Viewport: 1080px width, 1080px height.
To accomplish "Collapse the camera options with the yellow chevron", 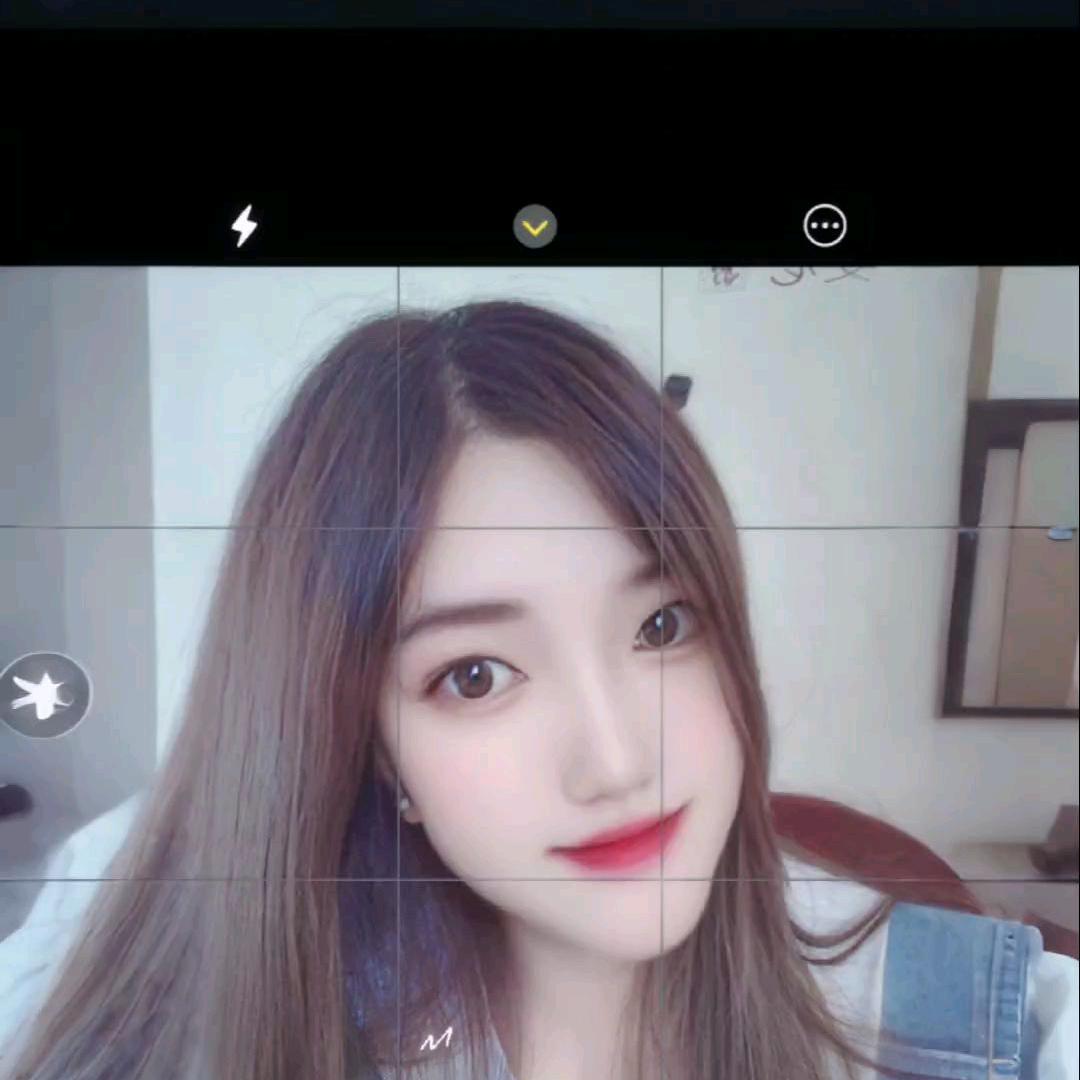I will [535, 227].
